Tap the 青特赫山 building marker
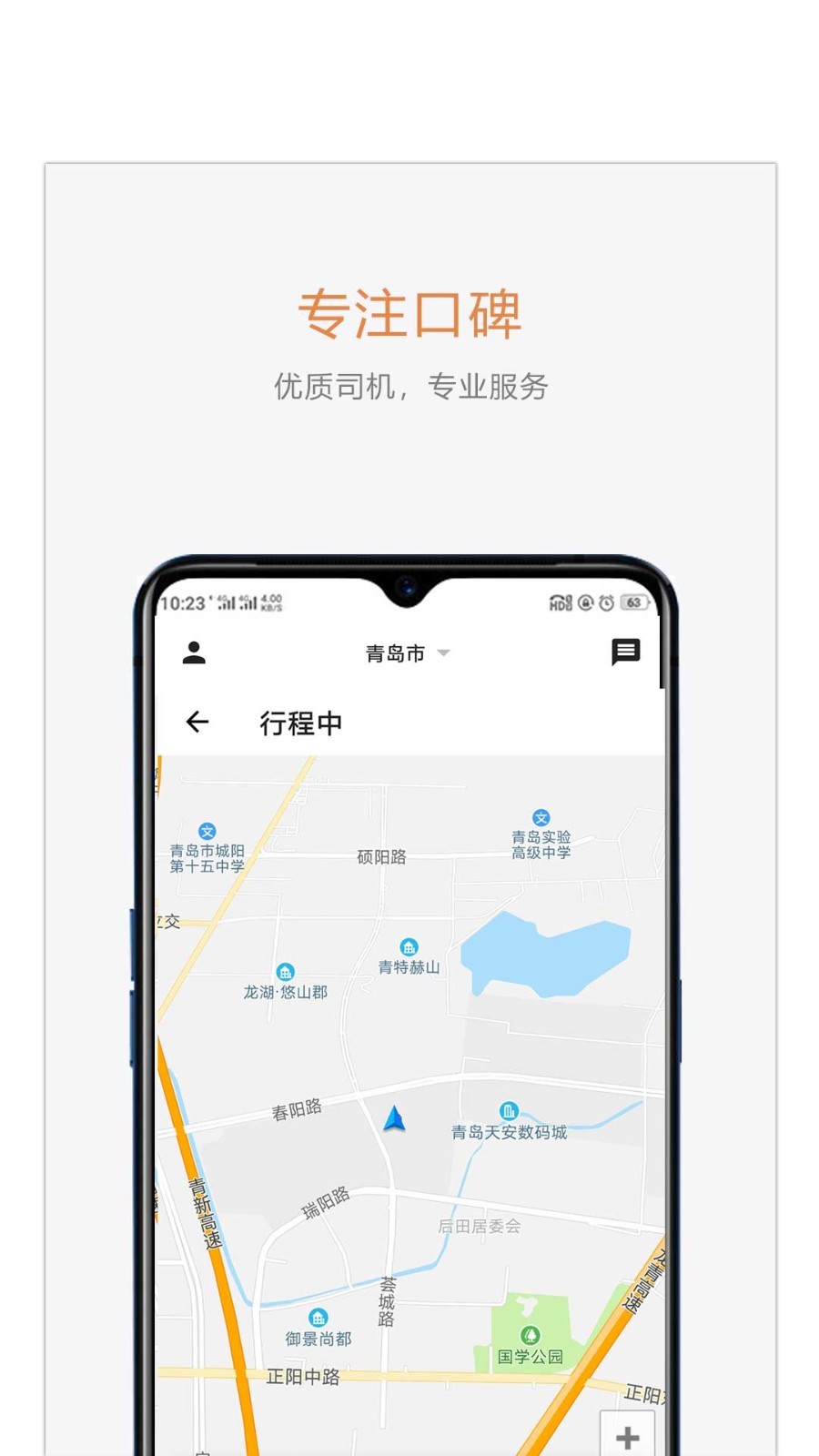The width and height of the screenshot is (819, 1456). click(409, 946)
